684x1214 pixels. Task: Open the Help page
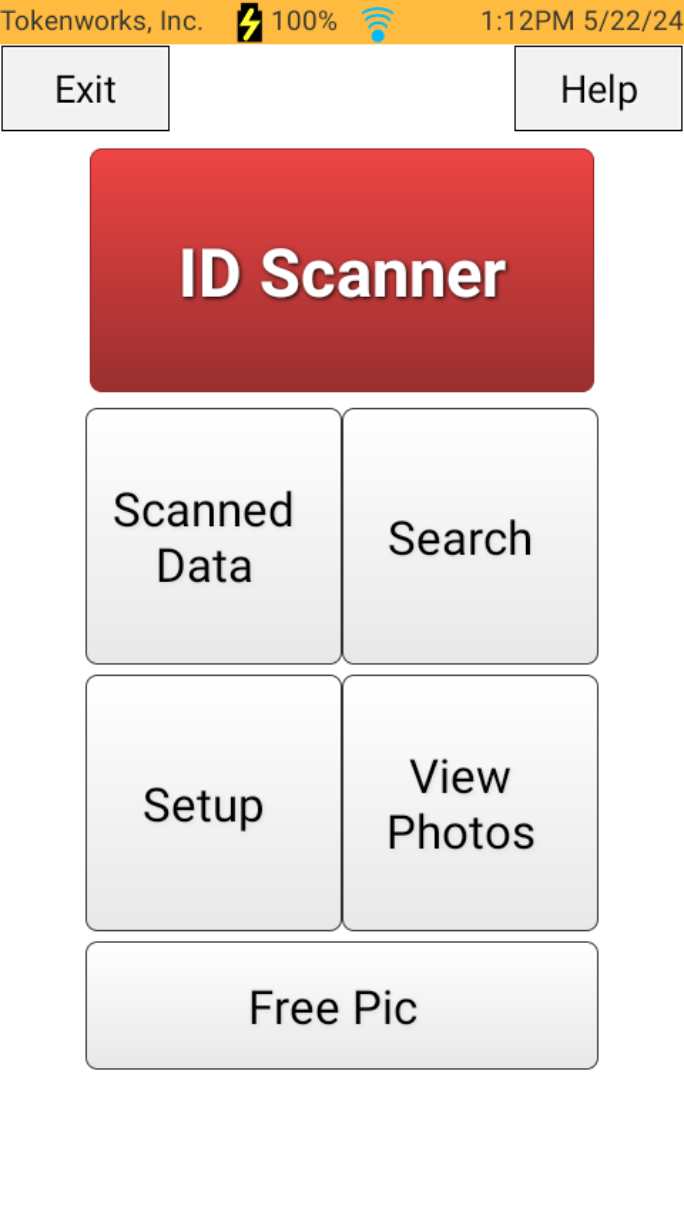(598, 89)
